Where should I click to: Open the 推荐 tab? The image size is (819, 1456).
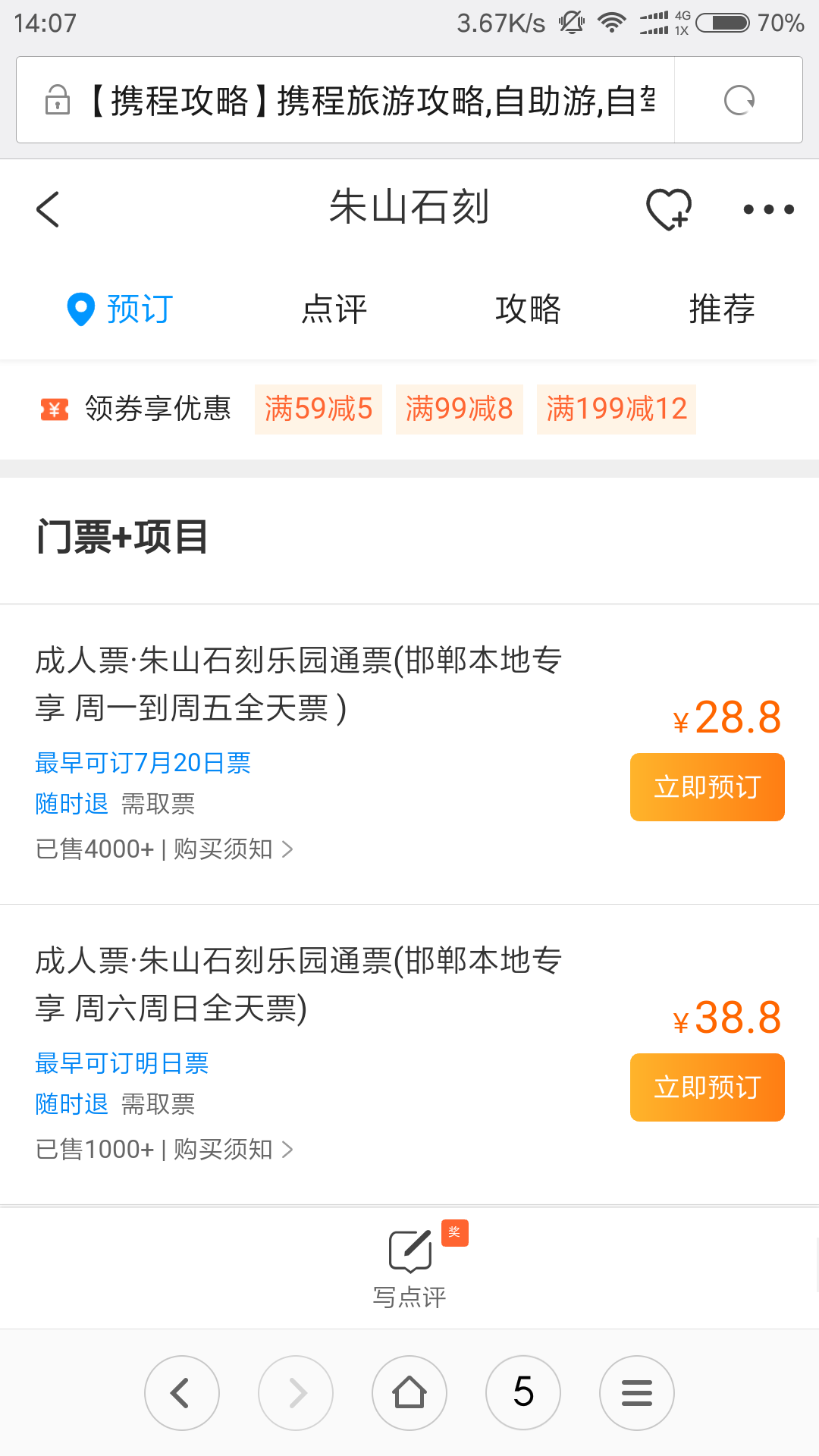pos(722,309)
